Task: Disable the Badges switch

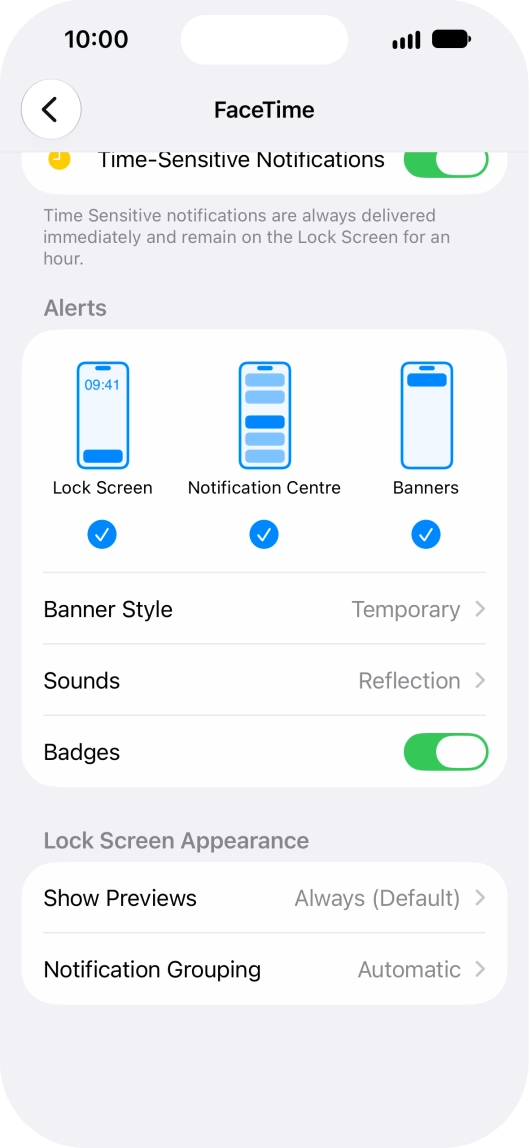Action: pos(446,752)
